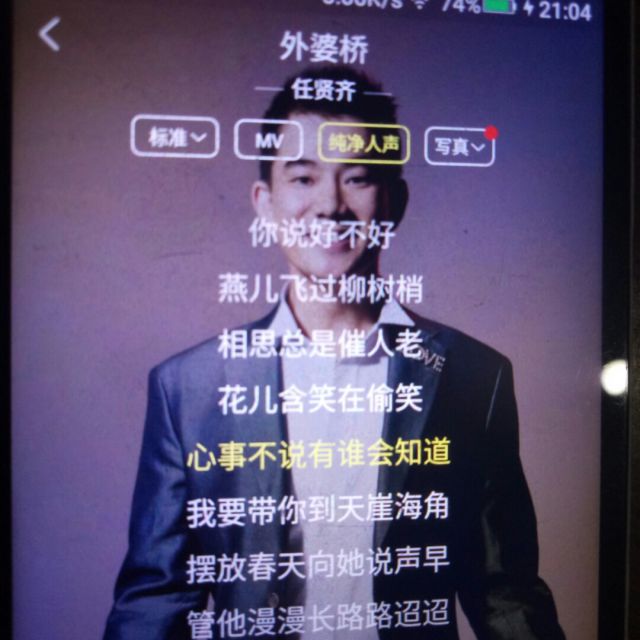Expand the 标准 quality dropdown
Viewport: 640px width, 640px height.
point(175,138)
